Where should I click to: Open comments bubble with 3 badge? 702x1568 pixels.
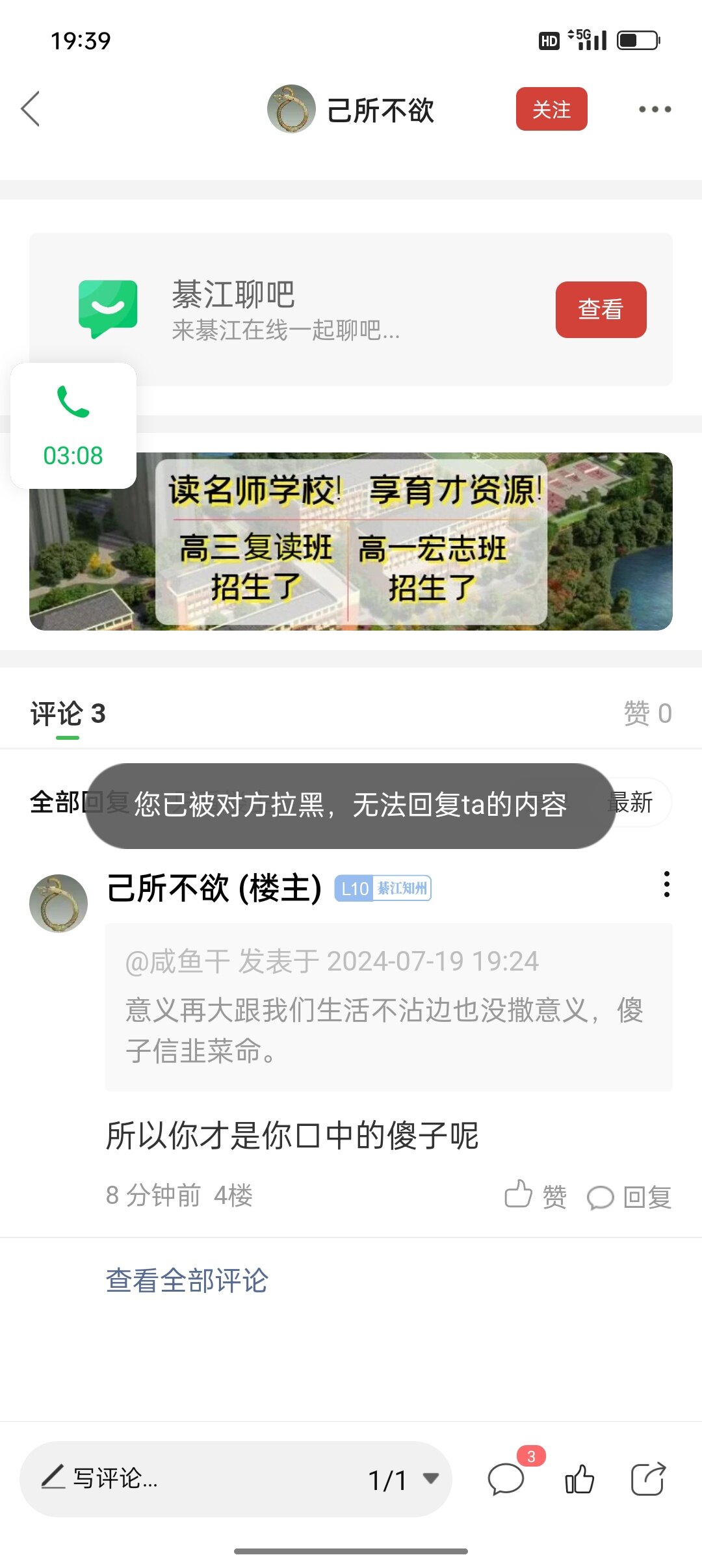coord(506,1480)
